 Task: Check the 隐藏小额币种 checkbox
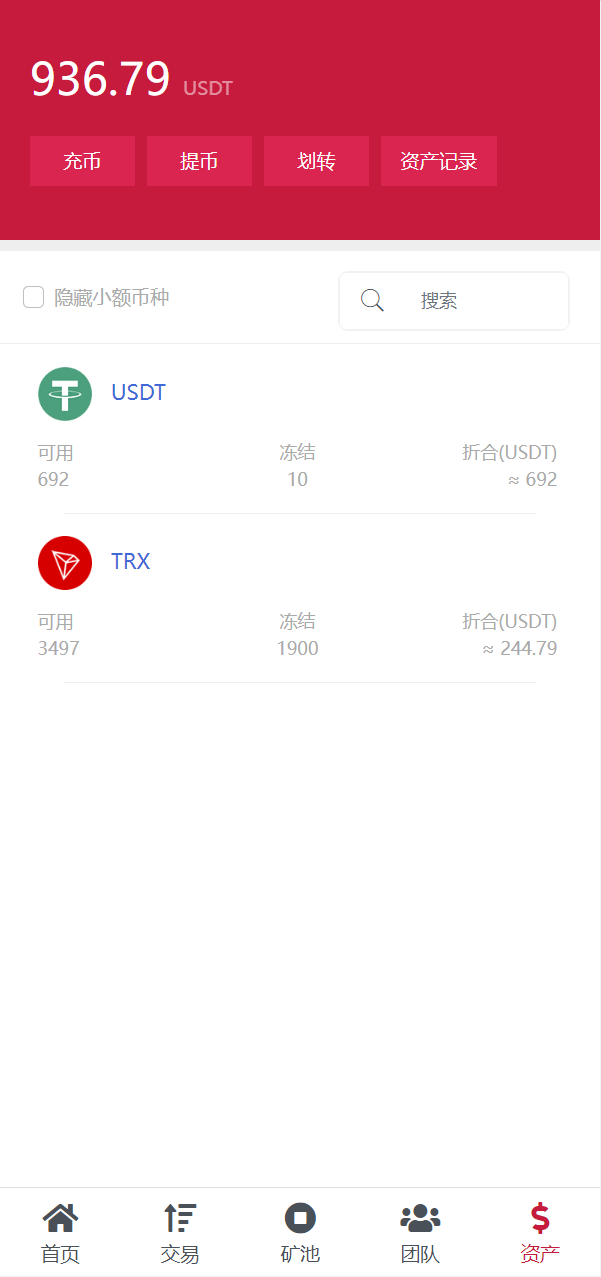click(x=34, y=297)
